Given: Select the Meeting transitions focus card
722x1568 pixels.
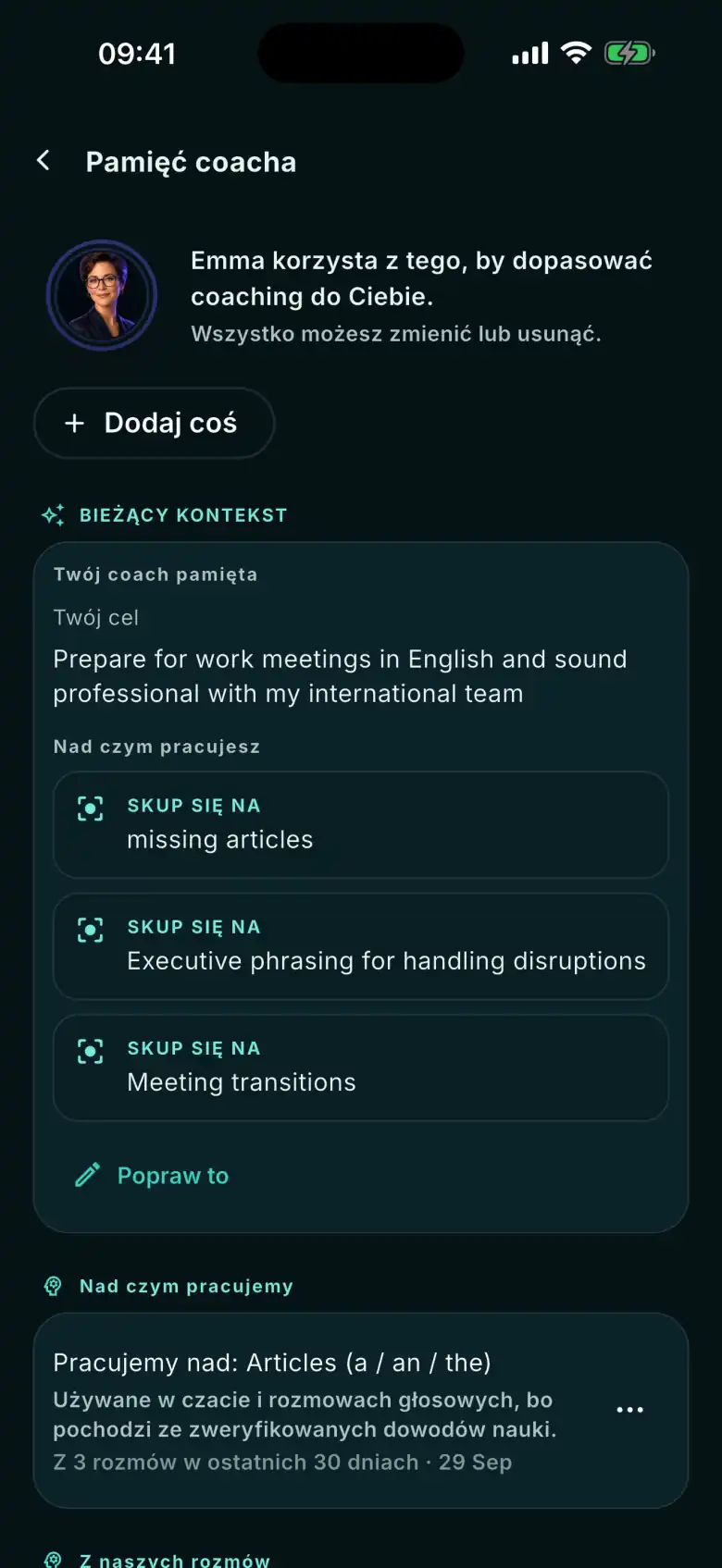Looking at the screenshot, I should point(360,1068).
